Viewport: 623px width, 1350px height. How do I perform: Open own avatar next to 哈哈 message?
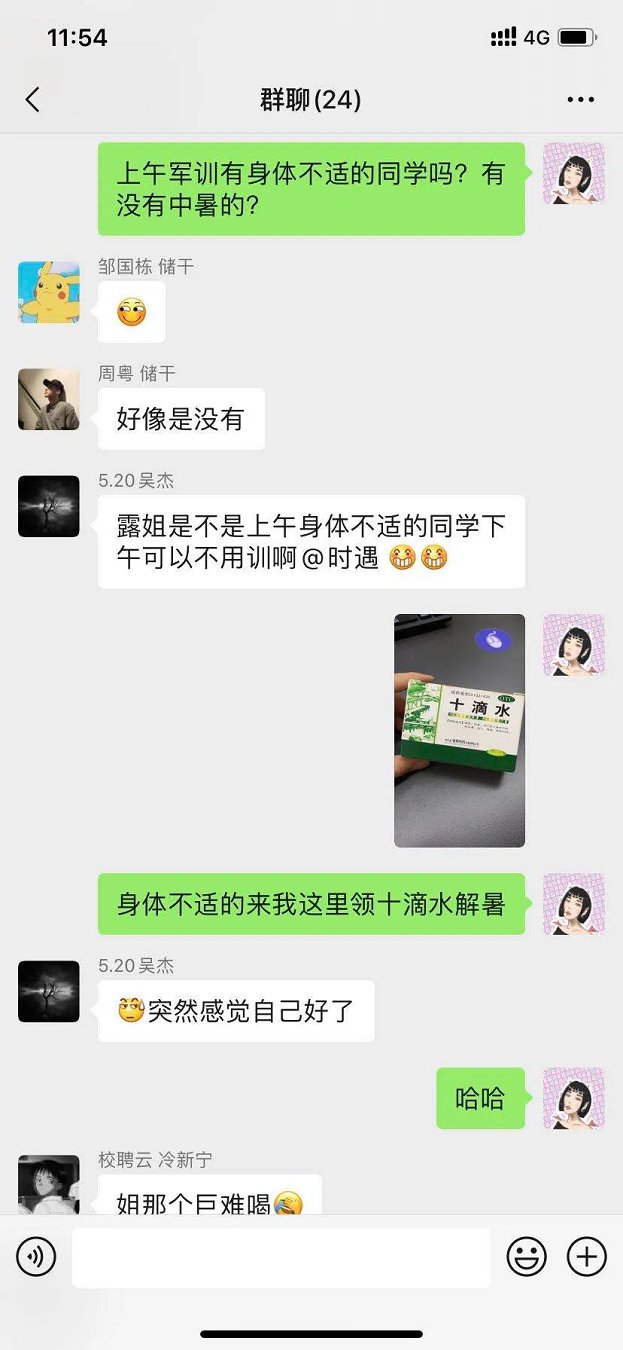573,1098
